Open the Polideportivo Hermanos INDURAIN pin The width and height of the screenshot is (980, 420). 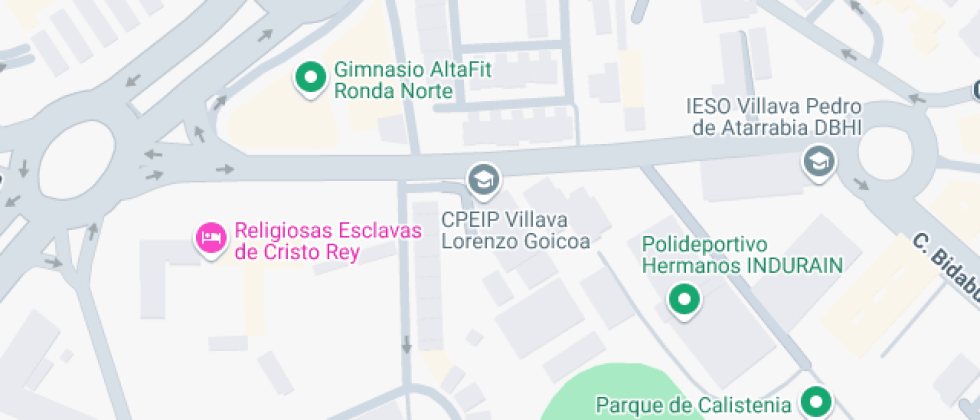pyautogui.click(x=685, y=298)
